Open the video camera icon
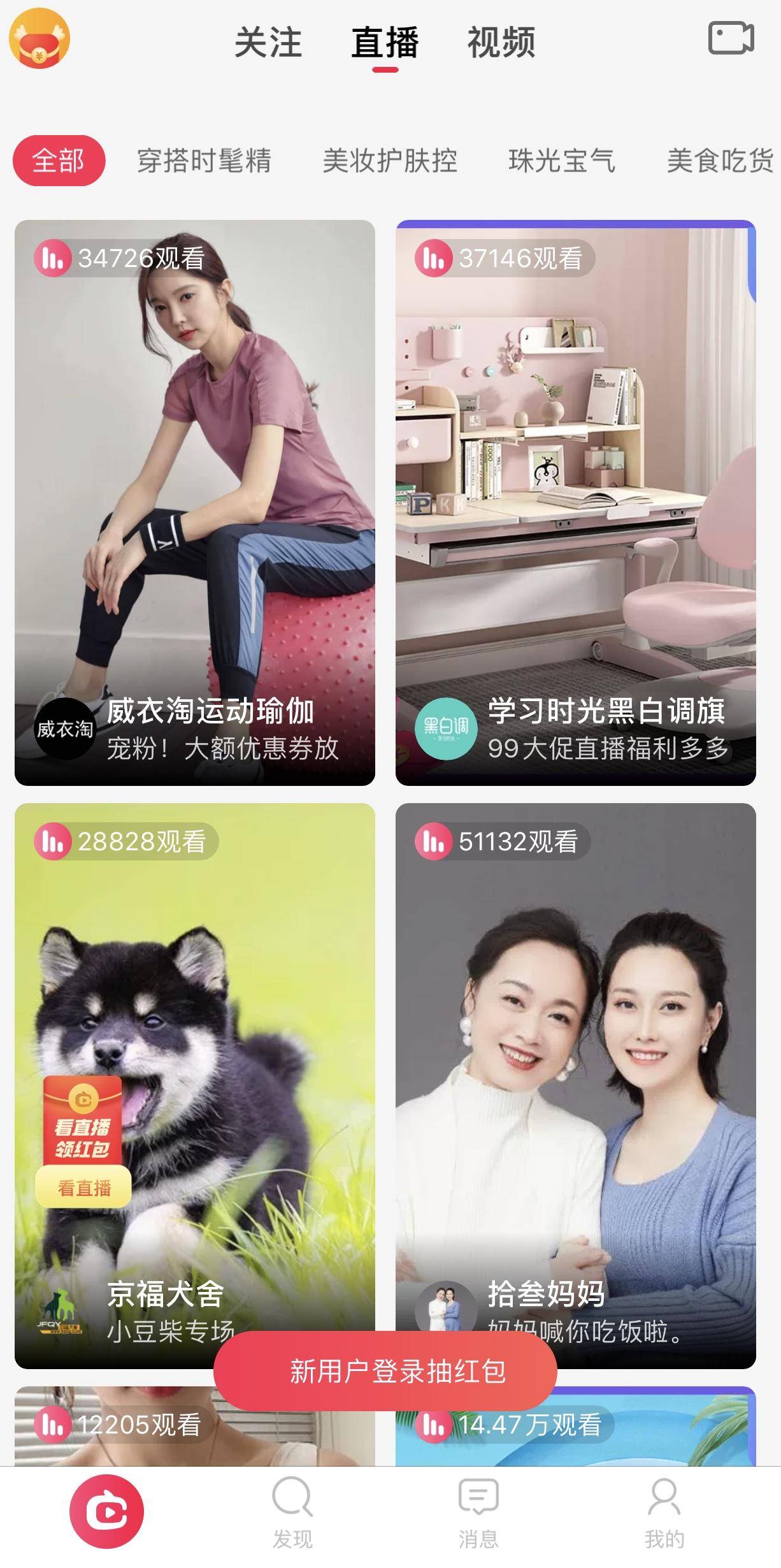This screenshot has height=1568, width=781. click(x=731, y=39)
